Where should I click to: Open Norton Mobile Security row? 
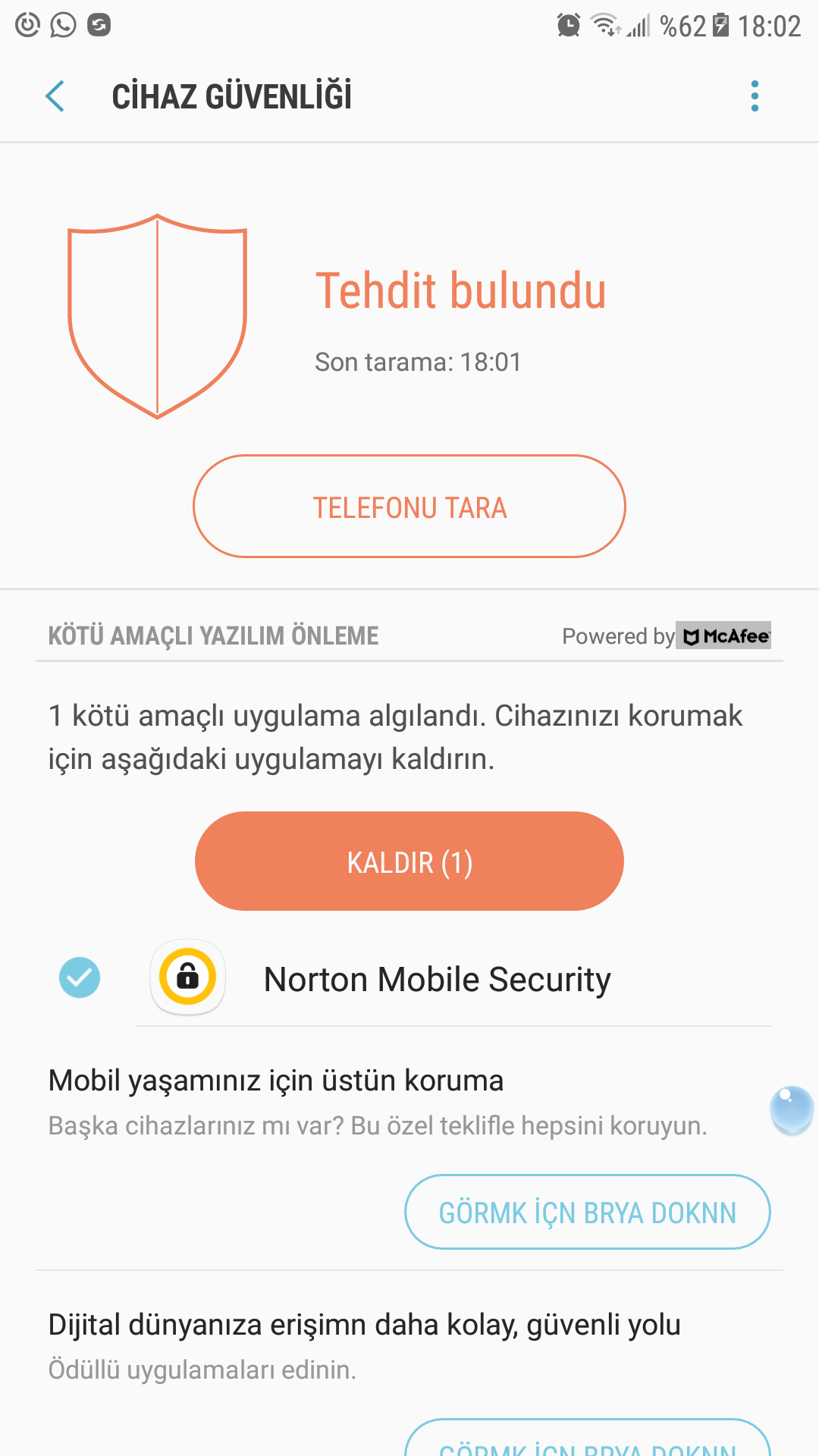point(437,979)
